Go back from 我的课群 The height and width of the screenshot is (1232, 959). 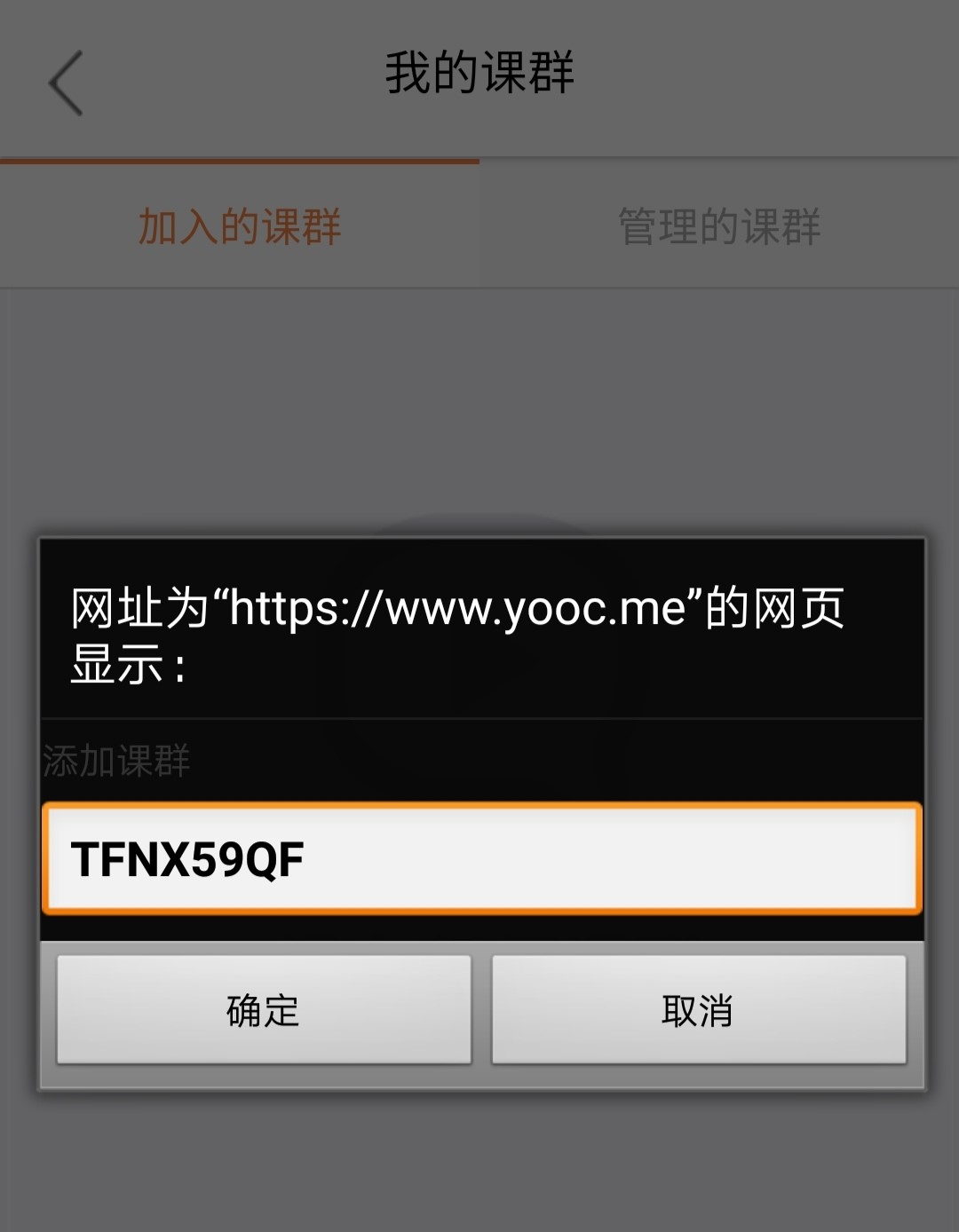pos(67,83)
